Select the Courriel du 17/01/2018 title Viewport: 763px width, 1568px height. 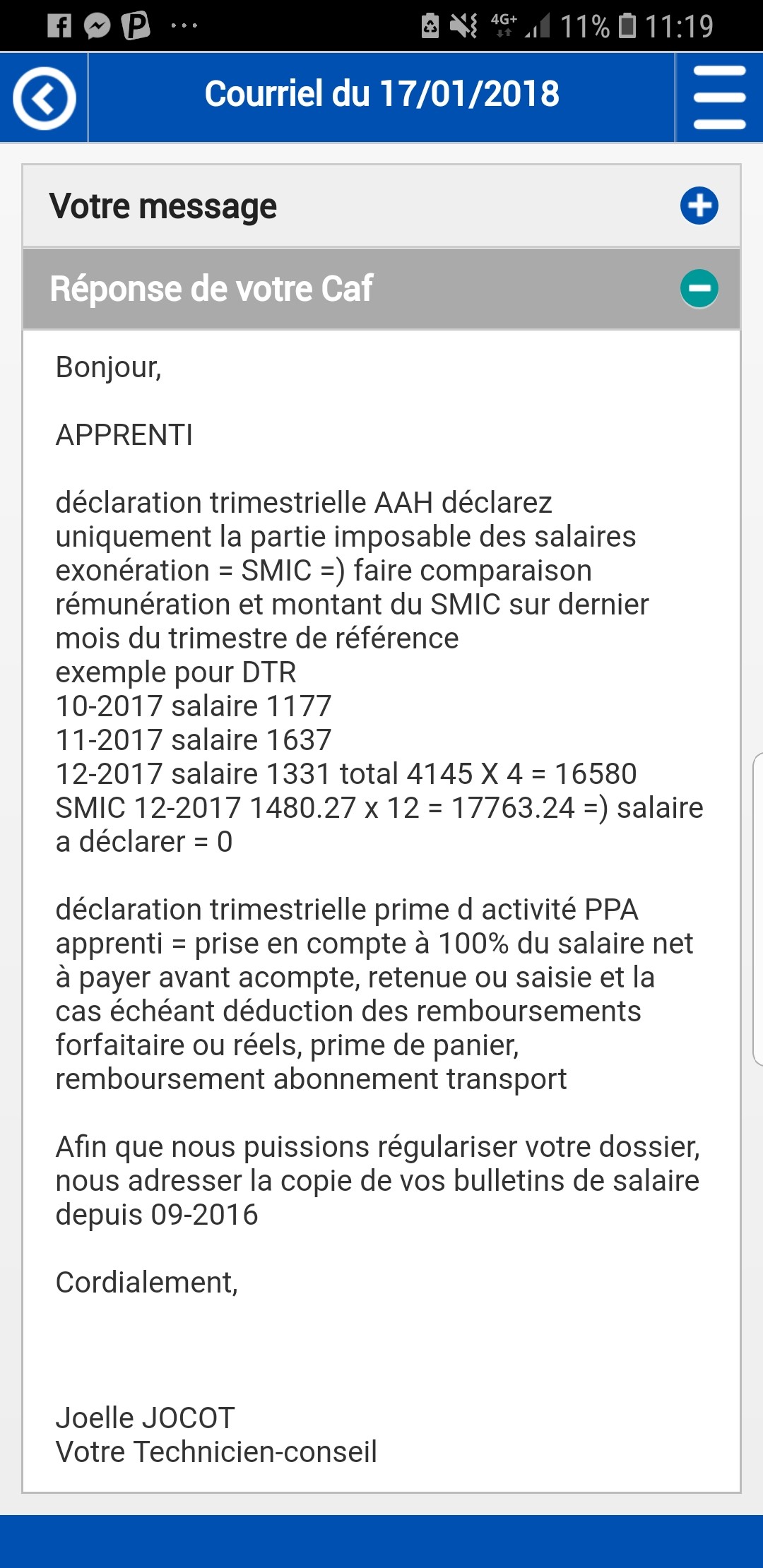pos(381,93)
